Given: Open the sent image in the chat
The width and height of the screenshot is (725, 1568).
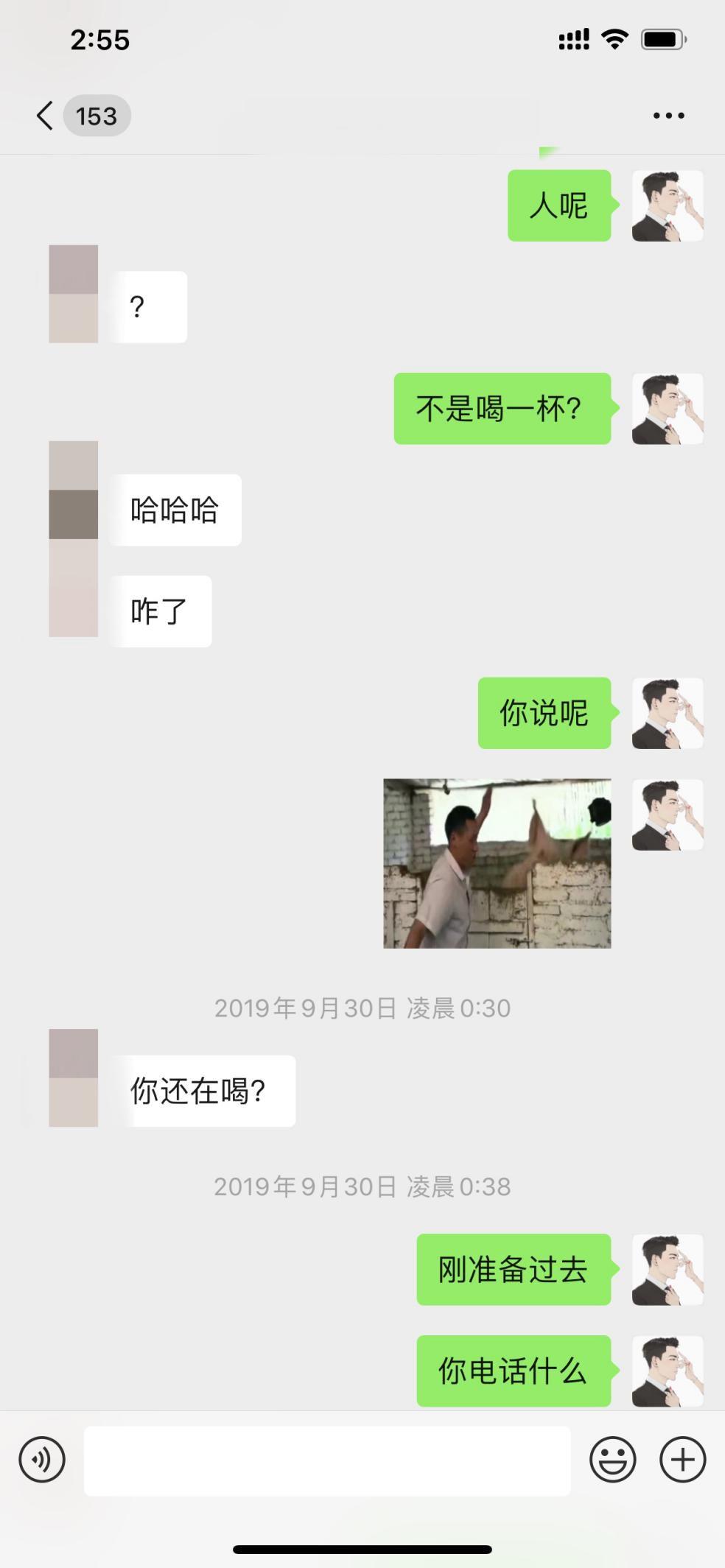Looking at the screenshot, I should (x=497, y=862).
